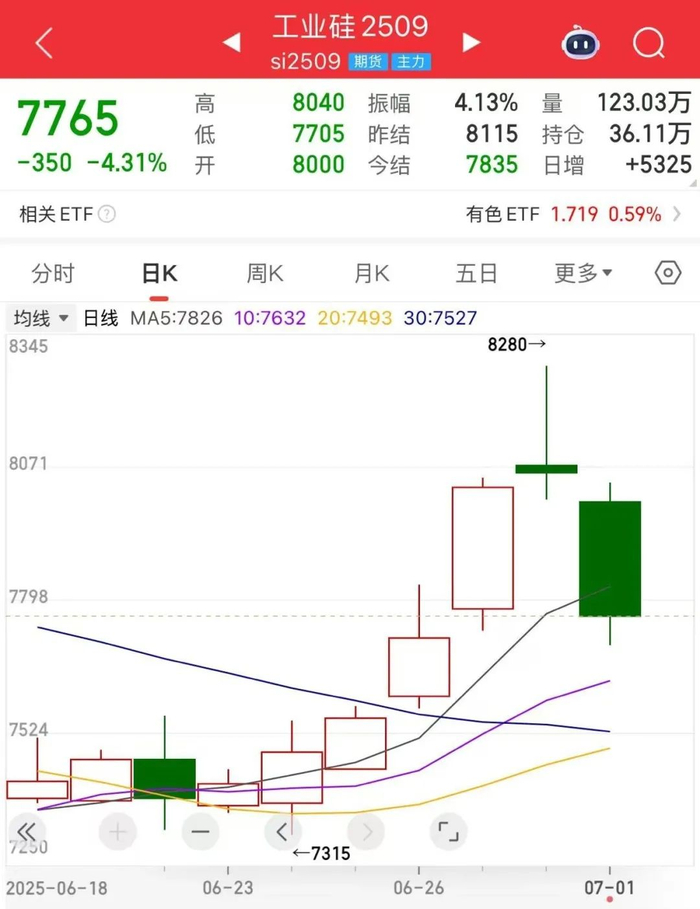Open the search magnifier
Screen dimensions: 700x909
tap(648, 43)
